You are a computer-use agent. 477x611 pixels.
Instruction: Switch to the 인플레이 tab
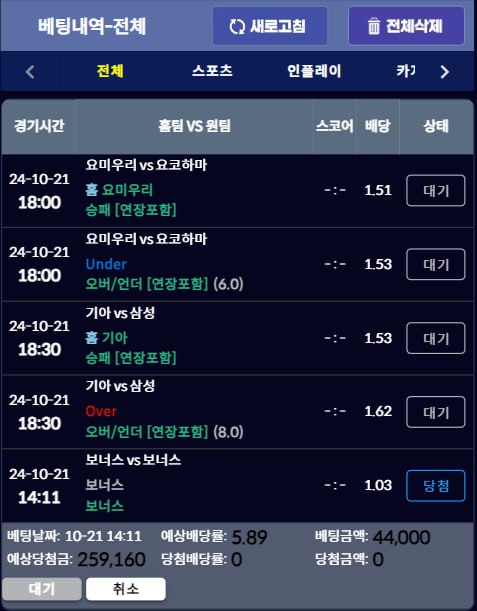pos(314,71)
